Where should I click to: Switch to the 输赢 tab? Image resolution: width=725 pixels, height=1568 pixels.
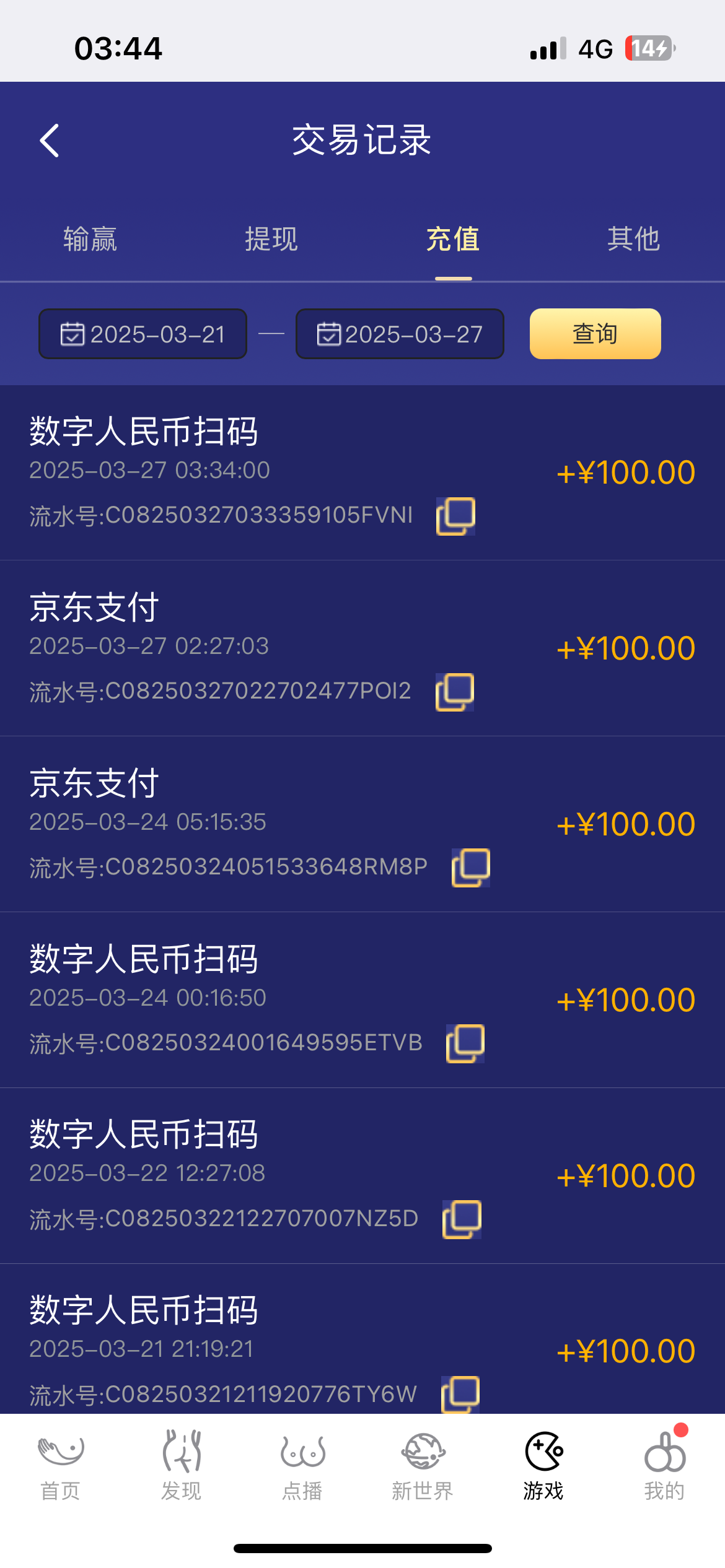[x=89, y=239]
